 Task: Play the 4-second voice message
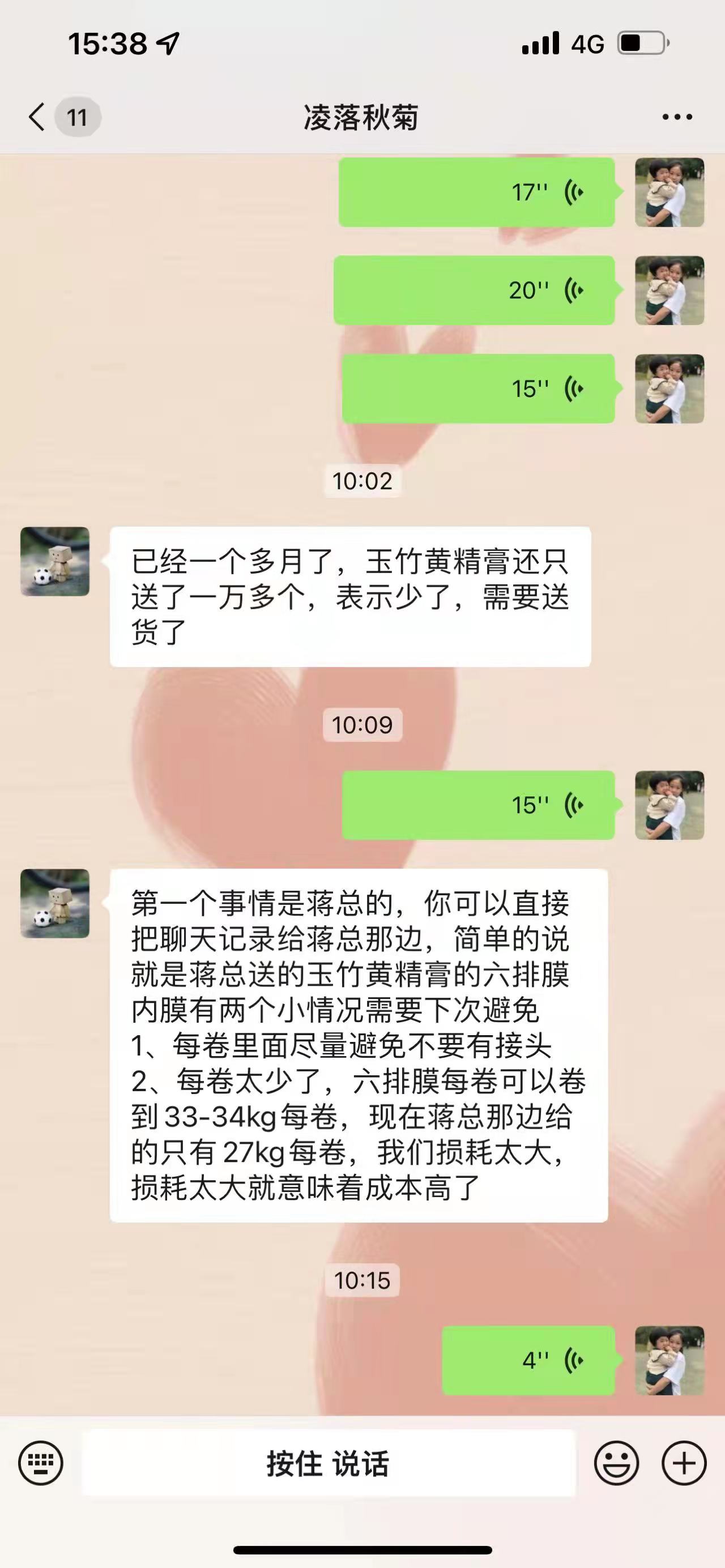[528, 1360]
